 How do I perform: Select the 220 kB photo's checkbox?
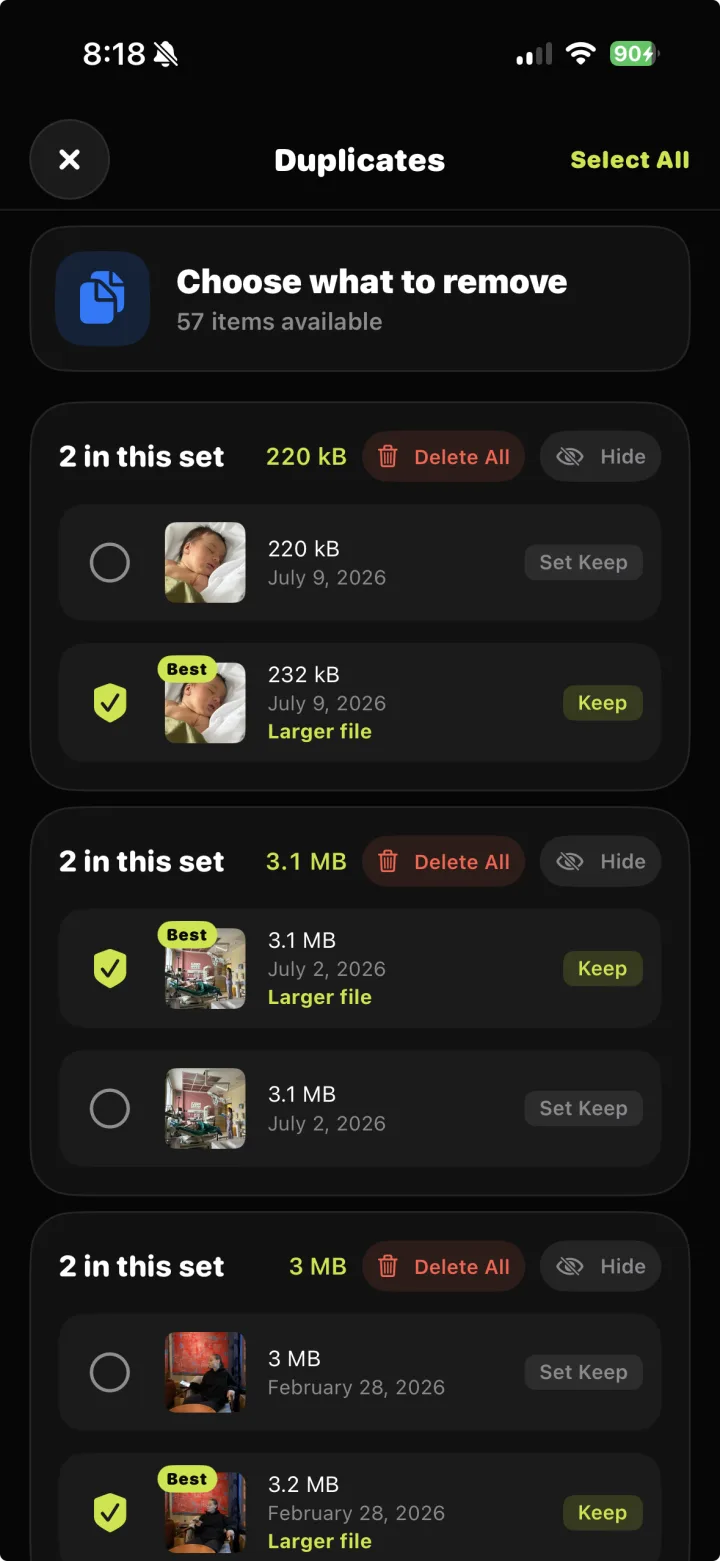[110, 563]
